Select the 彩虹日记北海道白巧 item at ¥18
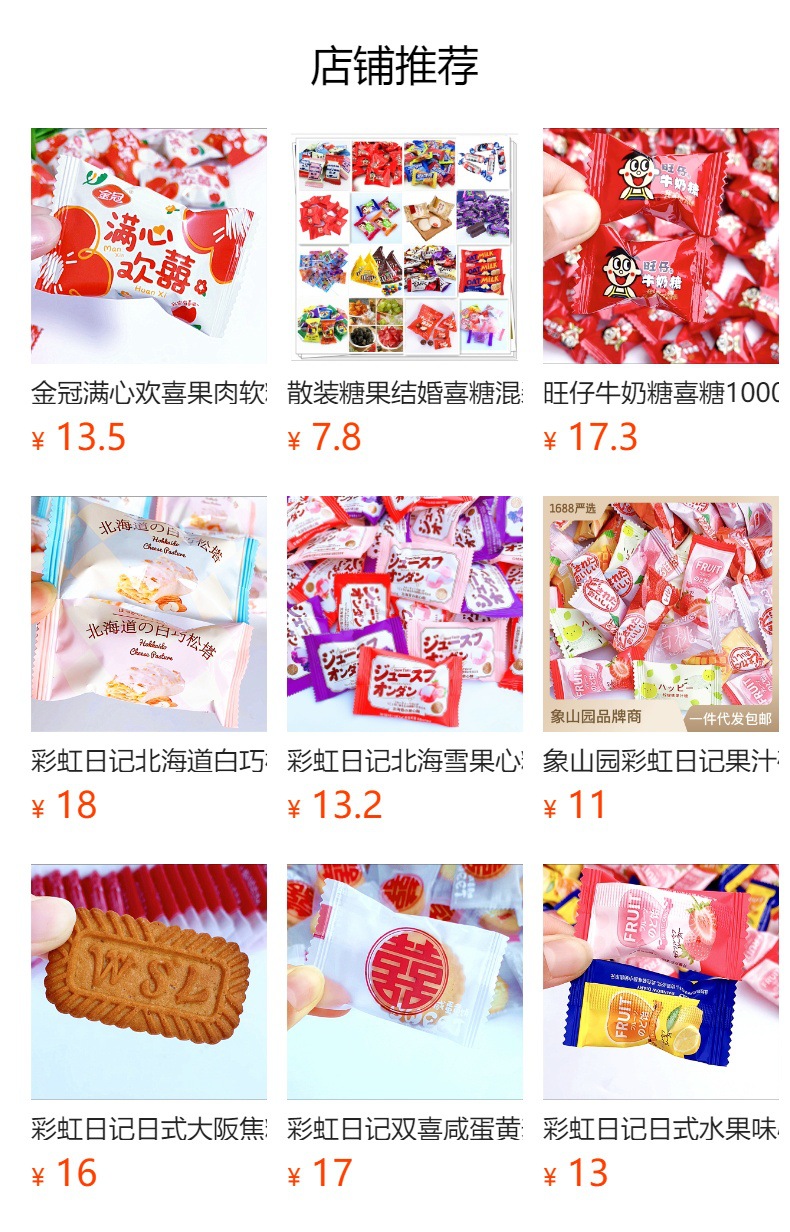This screenshot has width=790, height=1232. tap(148, 614)
